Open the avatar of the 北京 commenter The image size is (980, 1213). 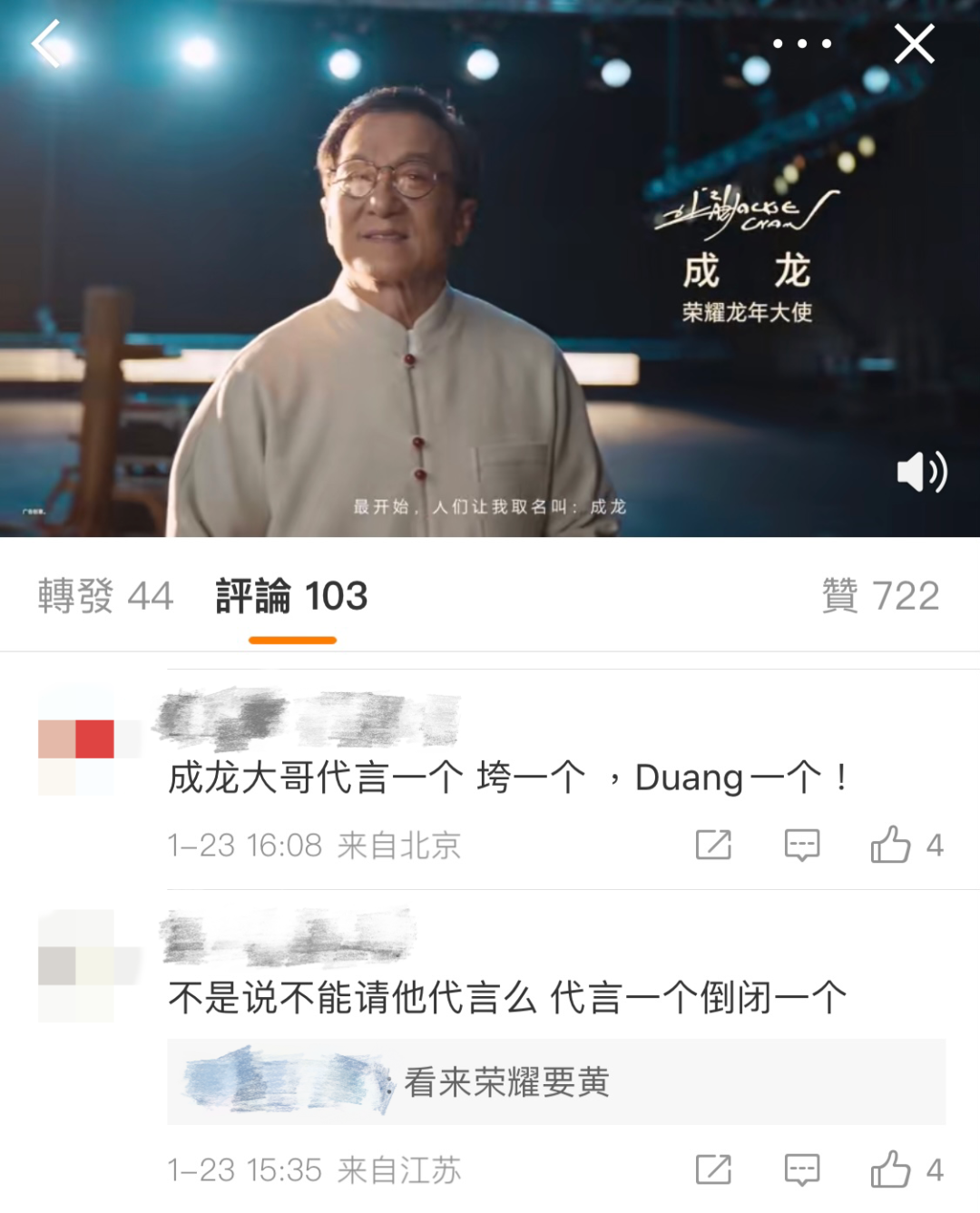pos(76,741)
